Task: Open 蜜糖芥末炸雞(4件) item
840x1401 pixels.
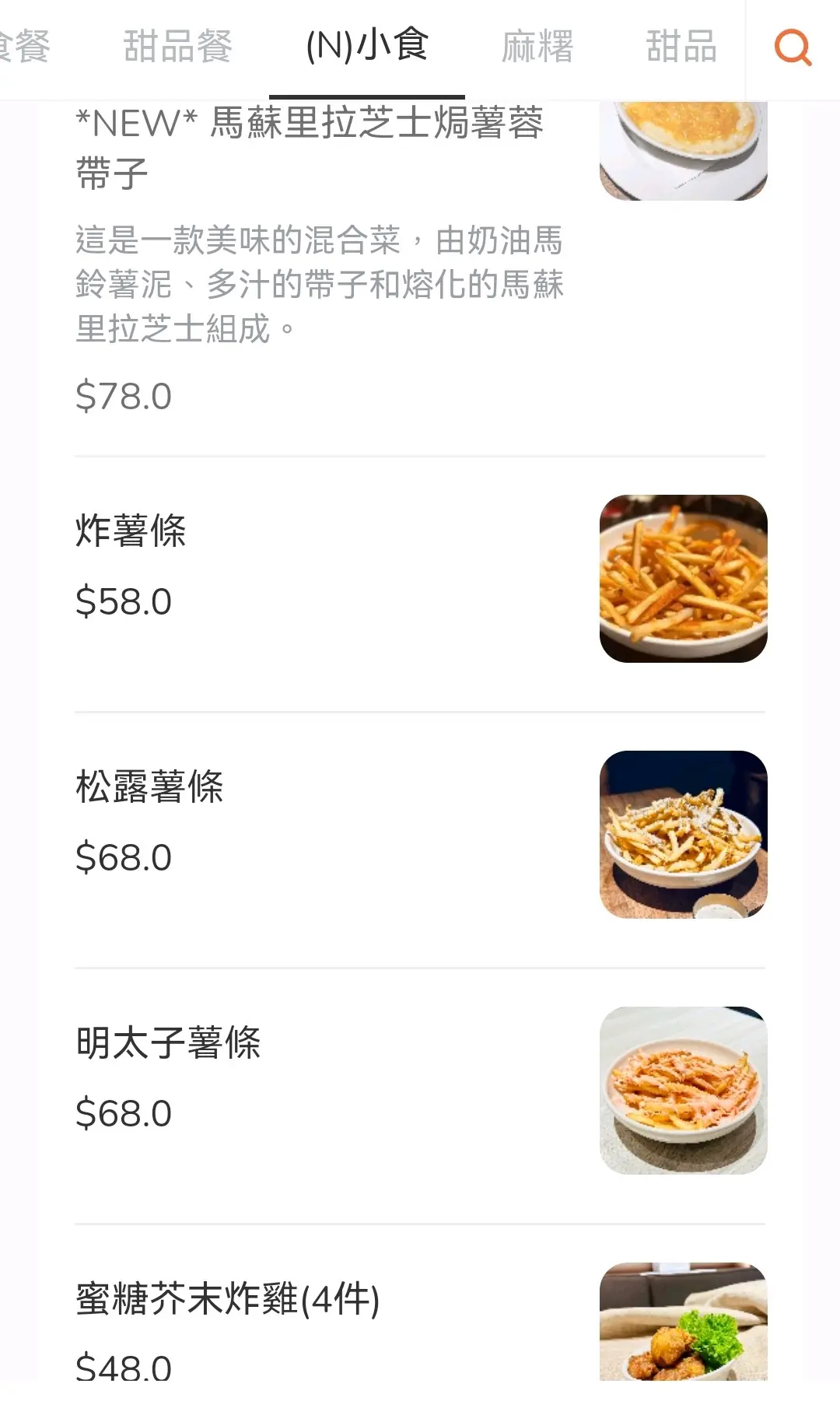Action: coord(227,1299)
